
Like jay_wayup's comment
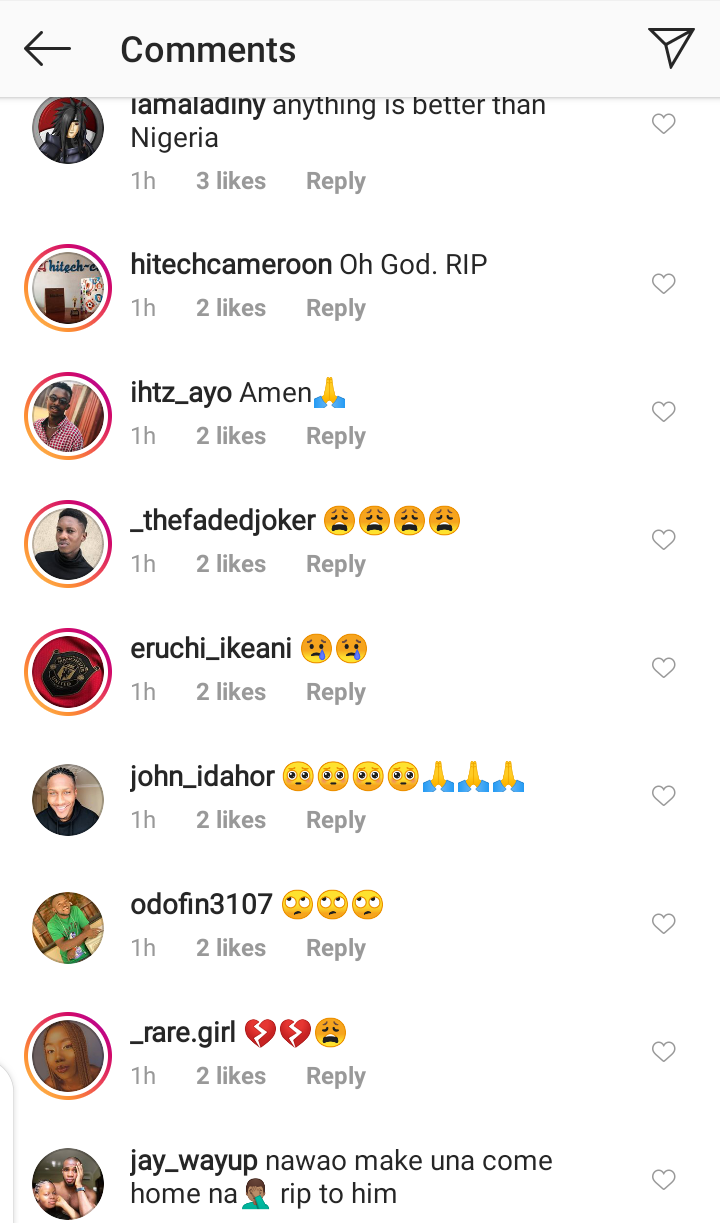tap(664, 1180)
